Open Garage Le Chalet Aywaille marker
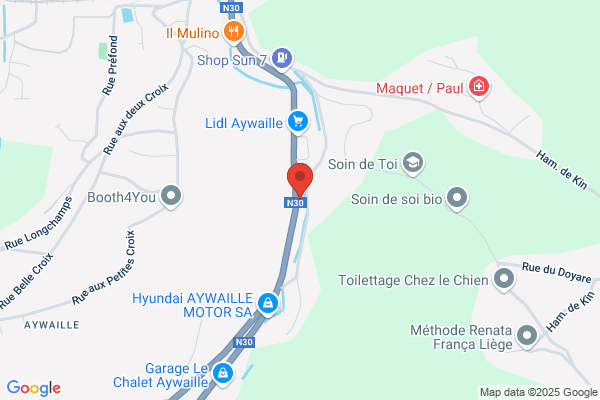 point(223,374)
